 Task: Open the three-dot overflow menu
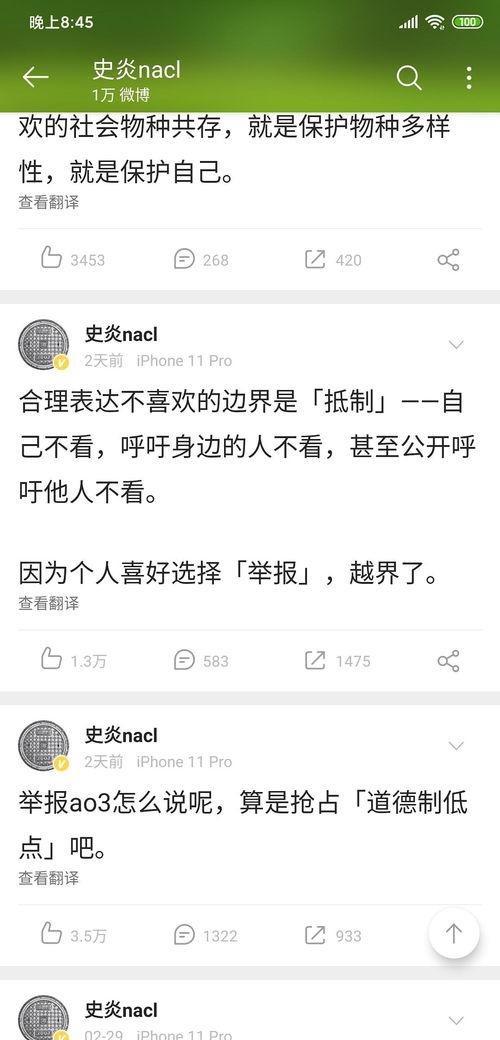(x=469, y=78)
